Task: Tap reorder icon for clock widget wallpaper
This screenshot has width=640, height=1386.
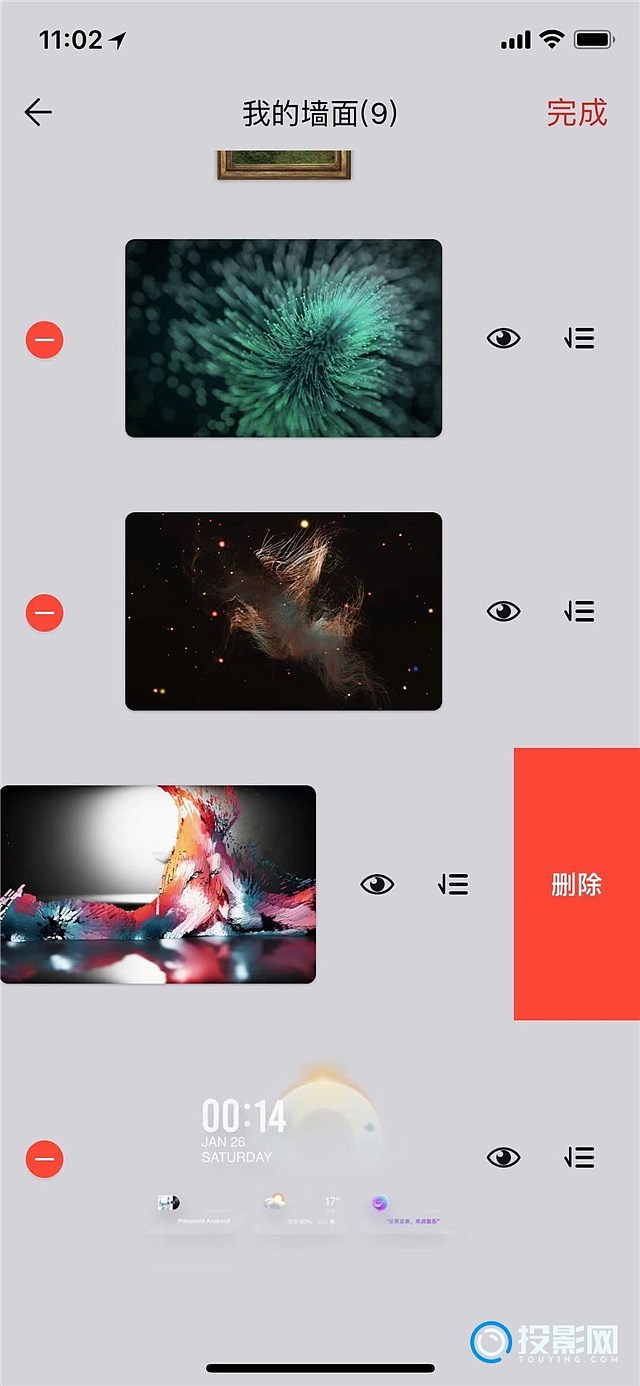Action: pos(579,1158)
